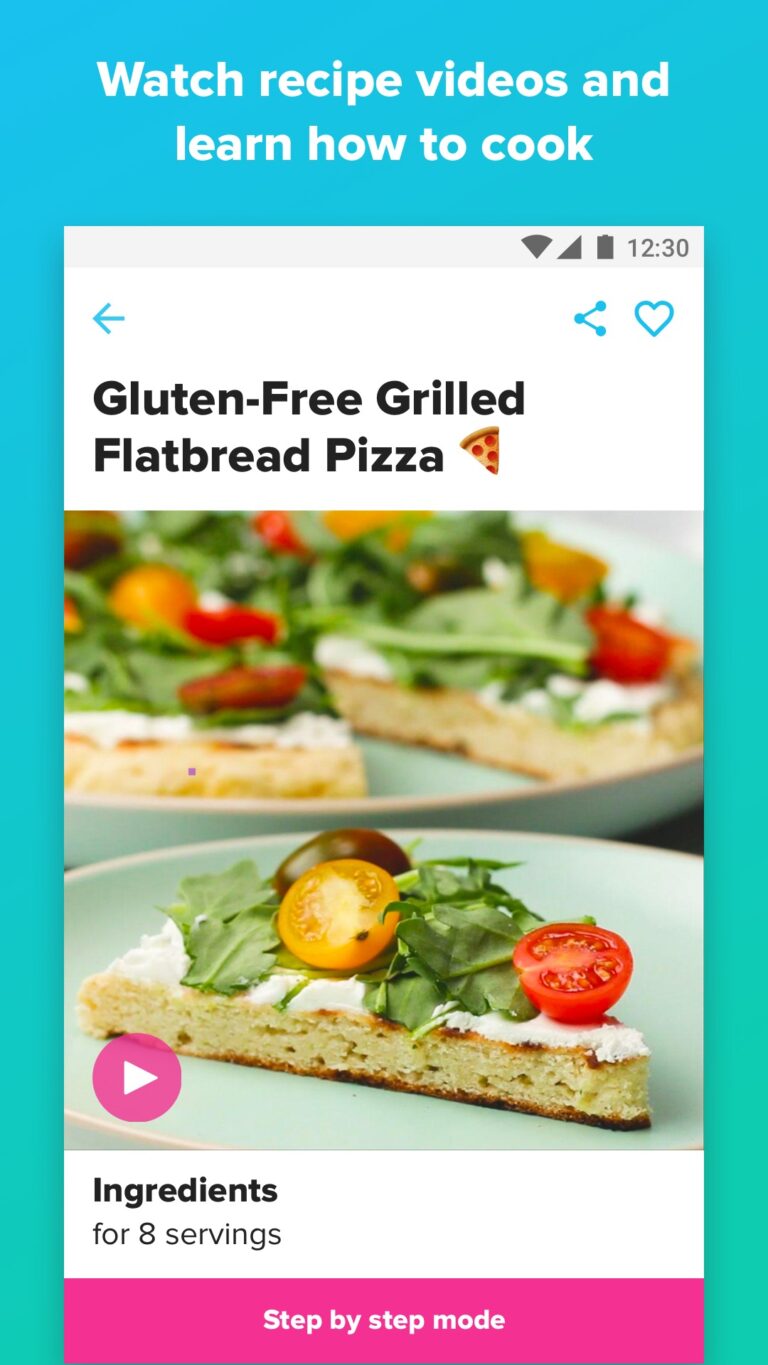Open the share options for this recipe
The image size is (768, 1365).
pyautogui.click(x=590, y=318)
